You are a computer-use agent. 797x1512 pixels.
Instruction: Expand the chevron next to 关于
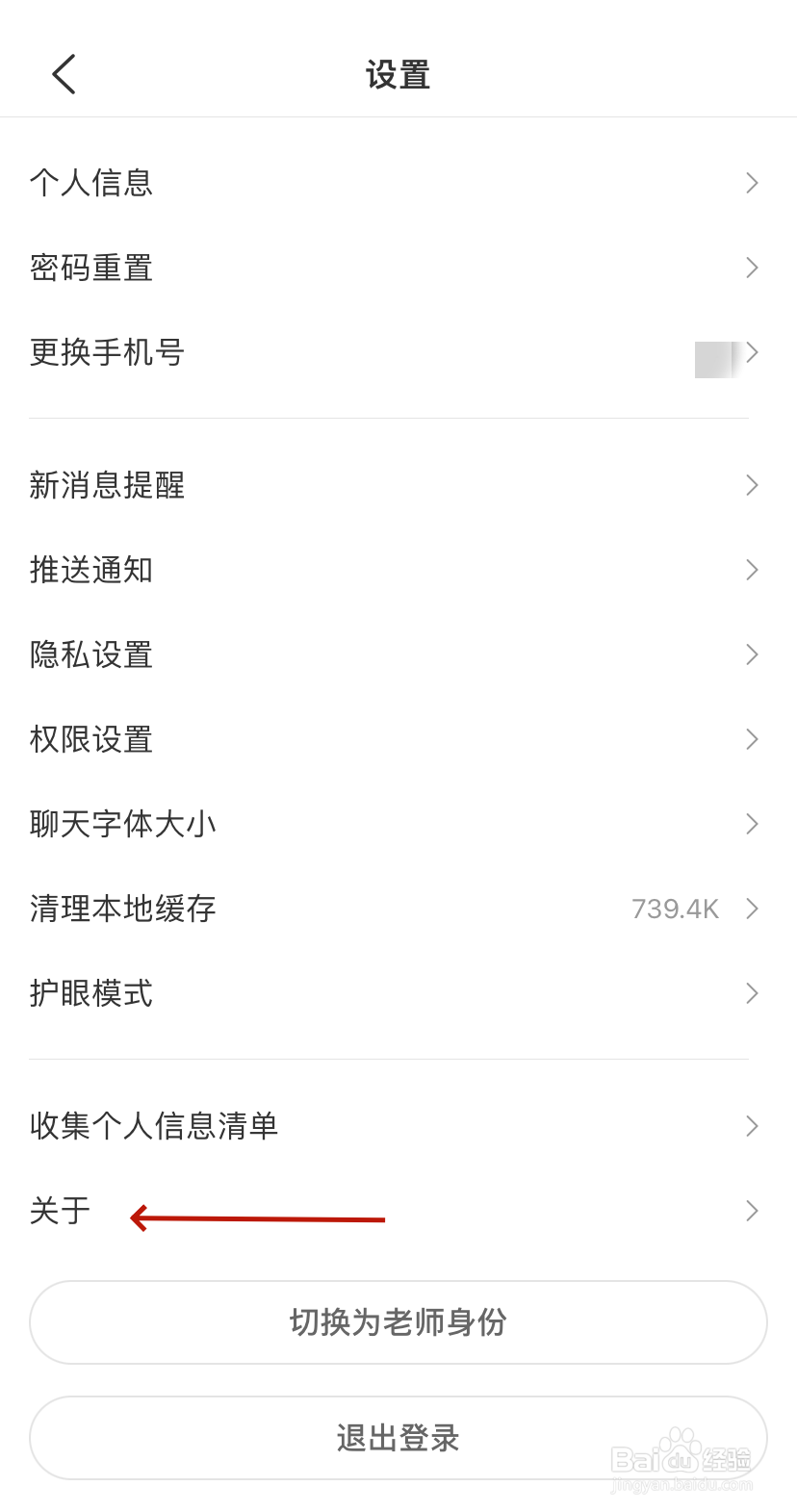click(x=752, y=1211)
